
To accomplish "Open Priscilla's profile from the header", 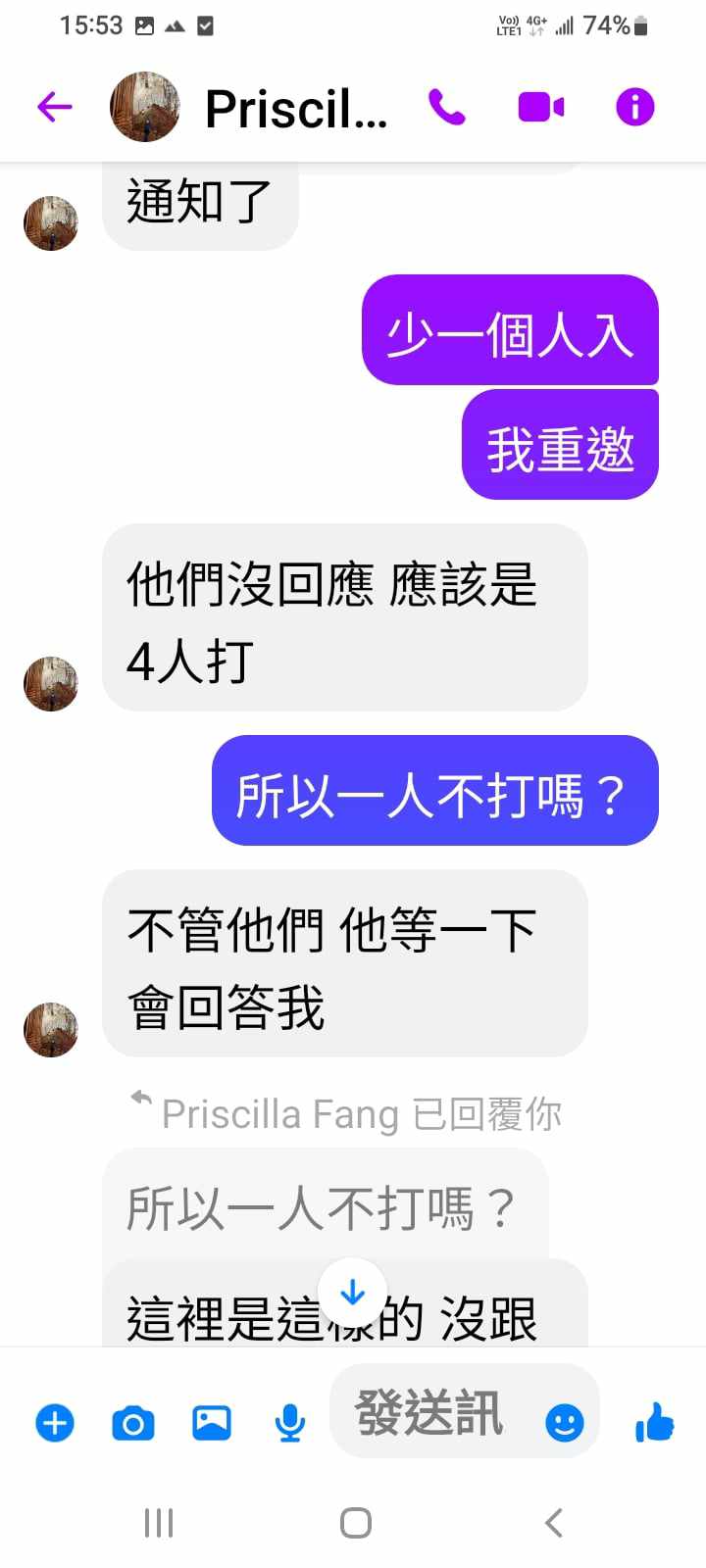I will [x=294, y=108].
